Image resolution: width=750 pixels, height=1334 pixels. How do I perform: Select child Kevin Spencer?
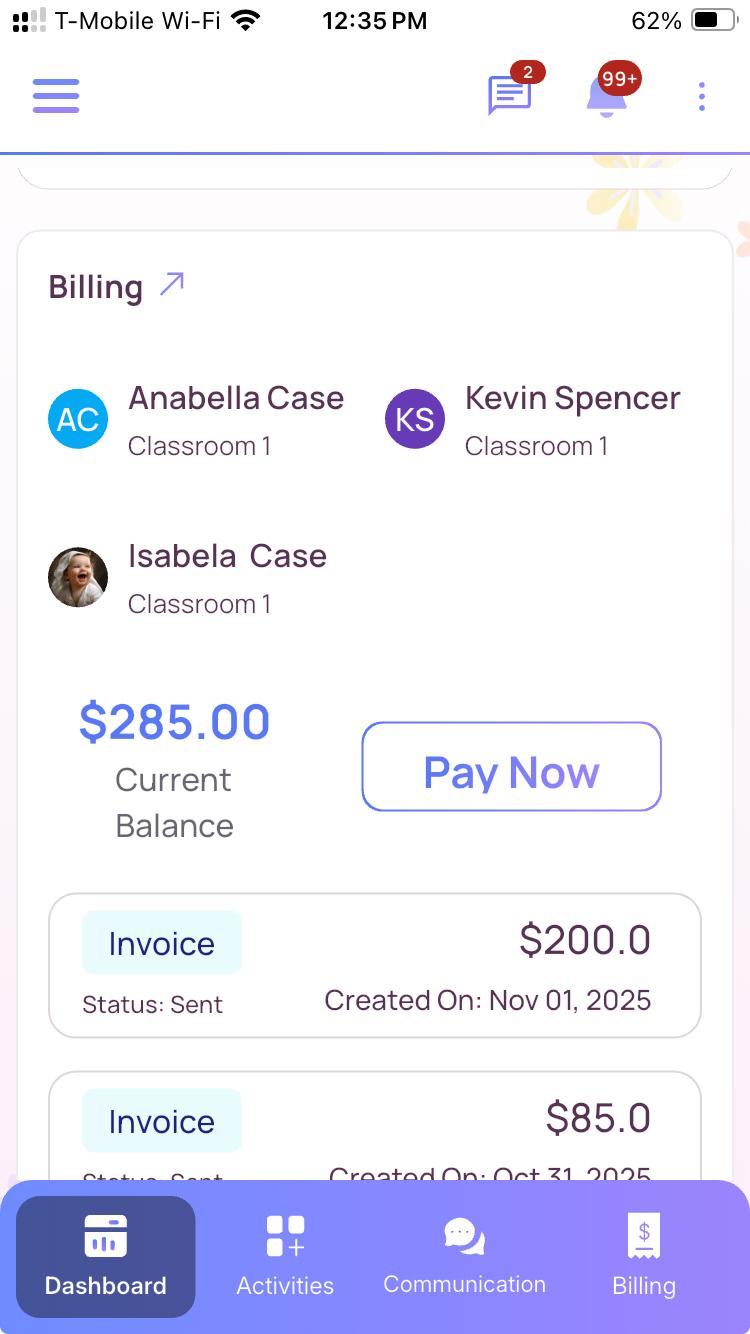coord(533,419)
